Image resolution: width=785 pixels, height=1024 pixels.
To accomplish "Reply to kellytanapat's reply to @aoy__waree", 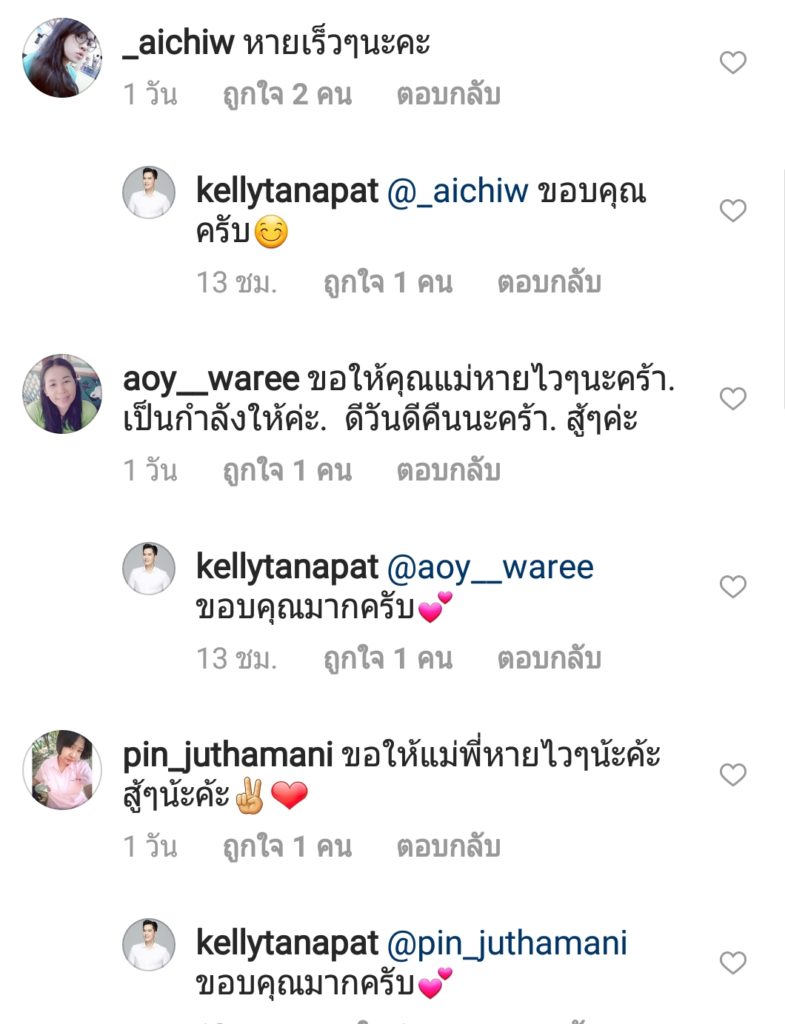I will point(549,659).
